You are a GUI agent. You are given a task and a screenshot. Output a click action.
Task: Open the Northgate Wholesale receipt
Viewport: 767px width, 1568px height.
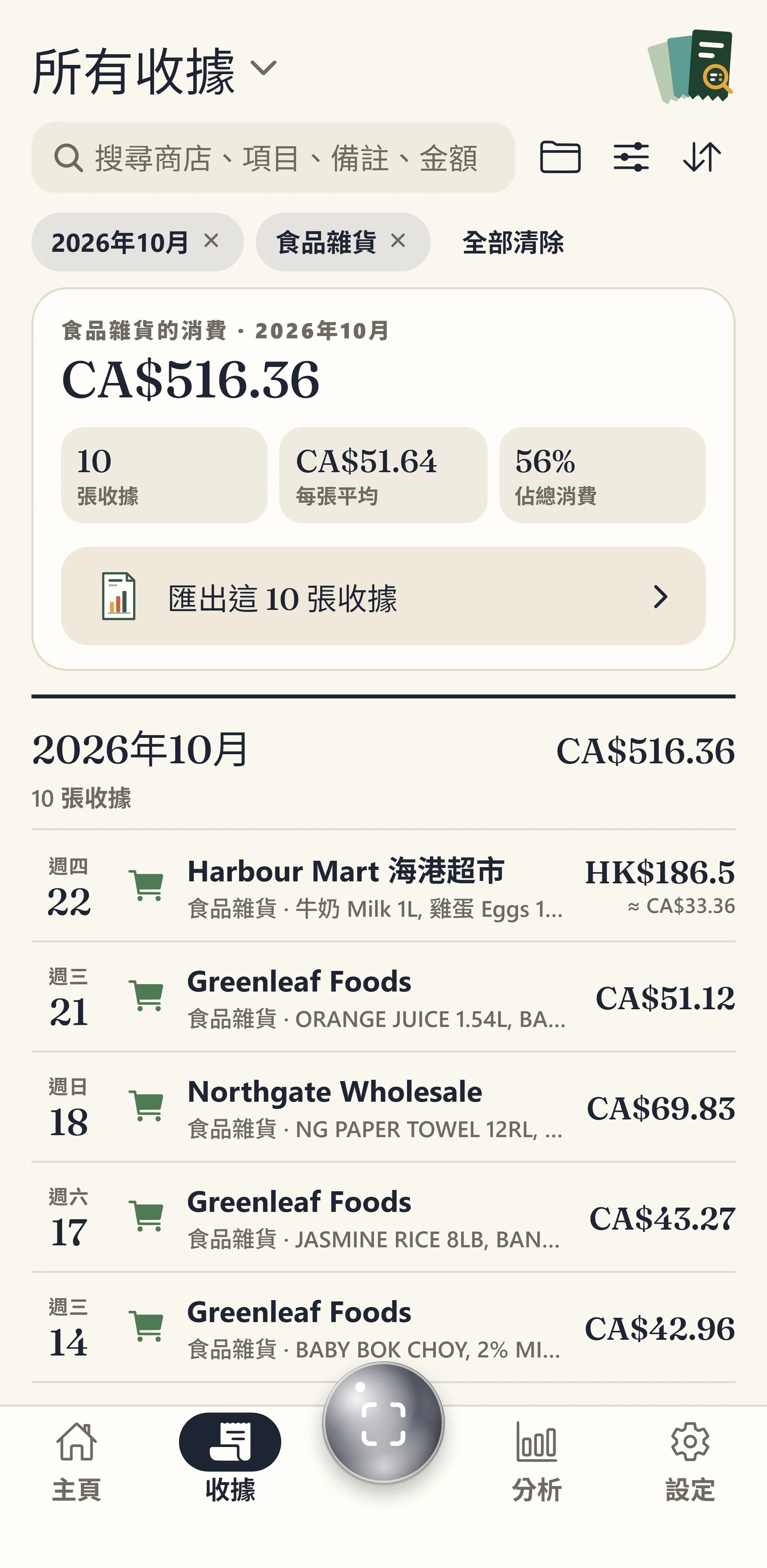[x=383, y=1107]
